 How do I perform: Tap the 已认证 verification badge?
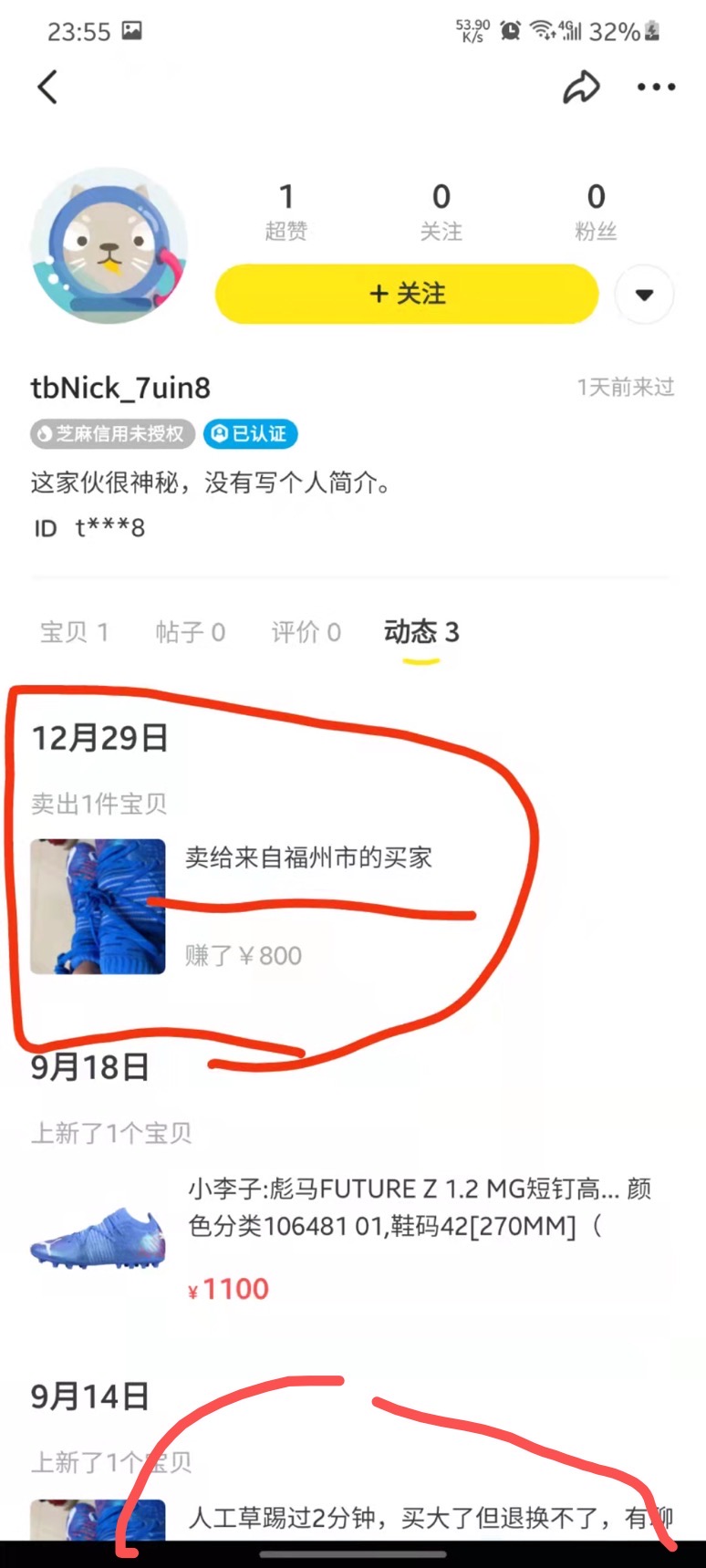pos(250,434)
